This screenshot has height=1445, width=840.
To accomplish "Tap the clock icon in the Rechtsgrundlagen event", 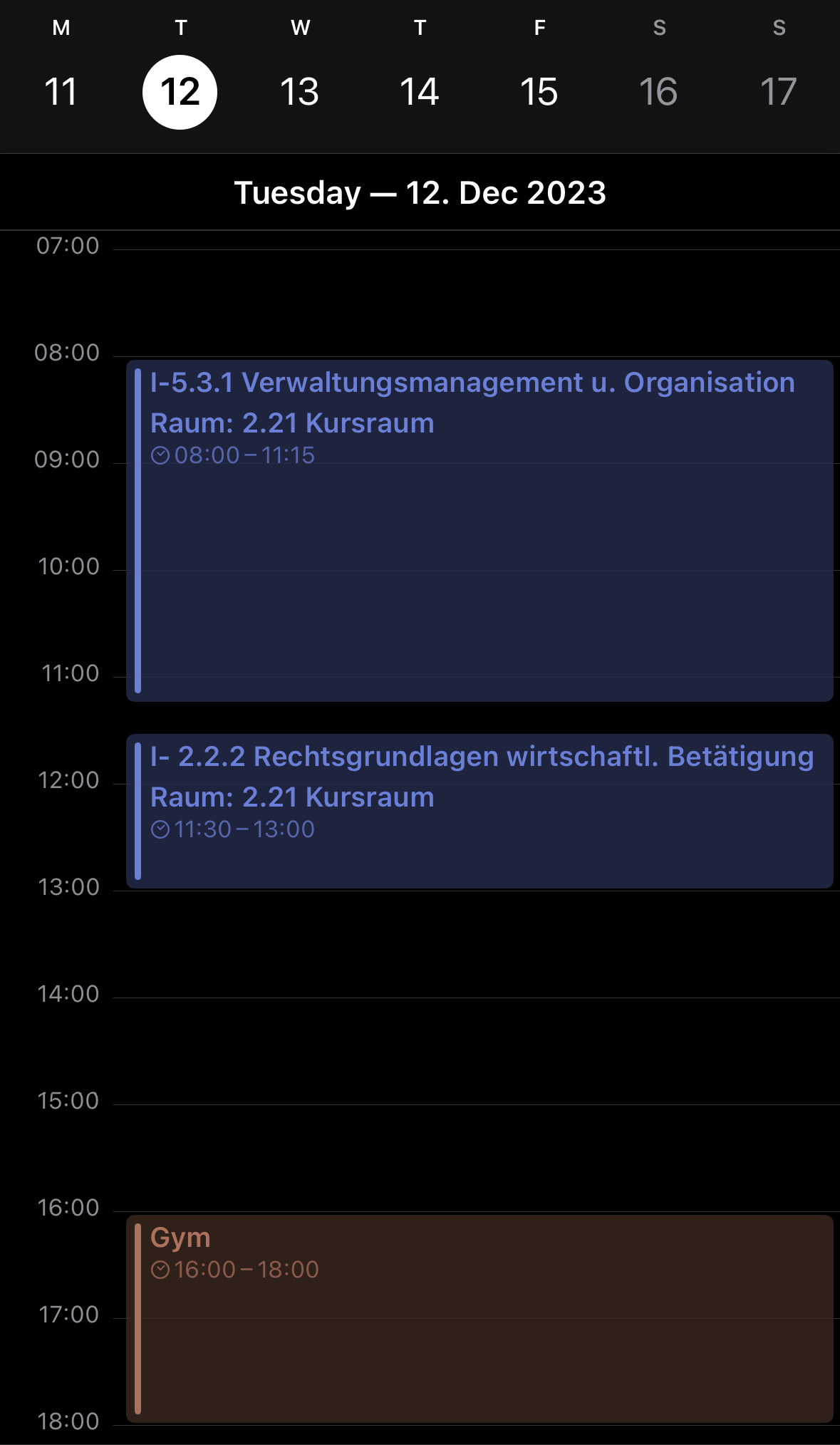I will (x=162, y=829).
